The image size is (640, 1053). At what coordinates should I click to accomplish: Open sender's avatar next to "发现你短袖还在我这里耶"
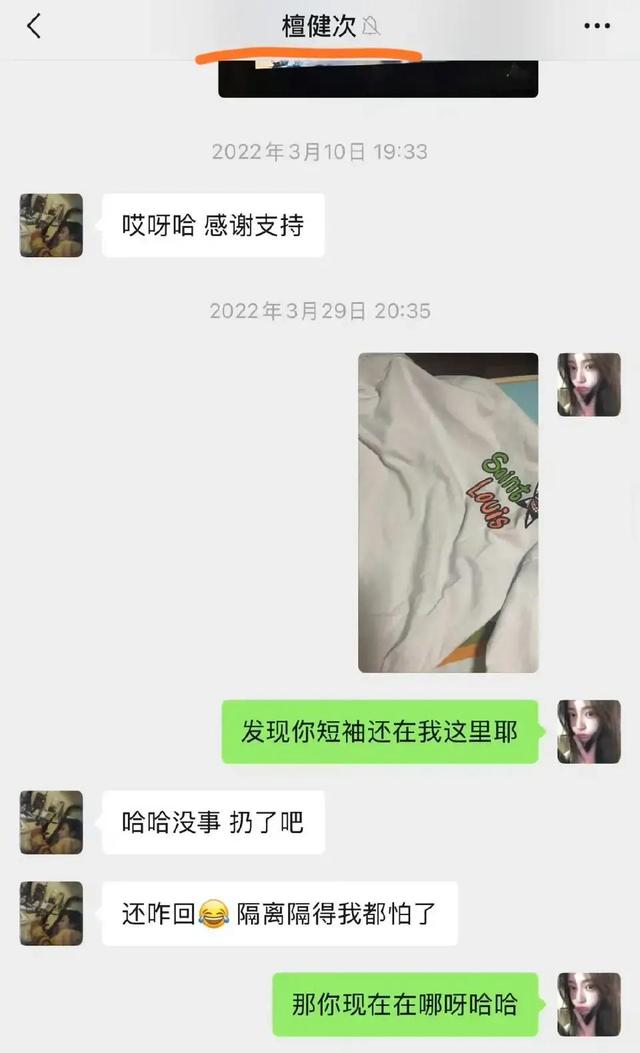coord(588,732)
